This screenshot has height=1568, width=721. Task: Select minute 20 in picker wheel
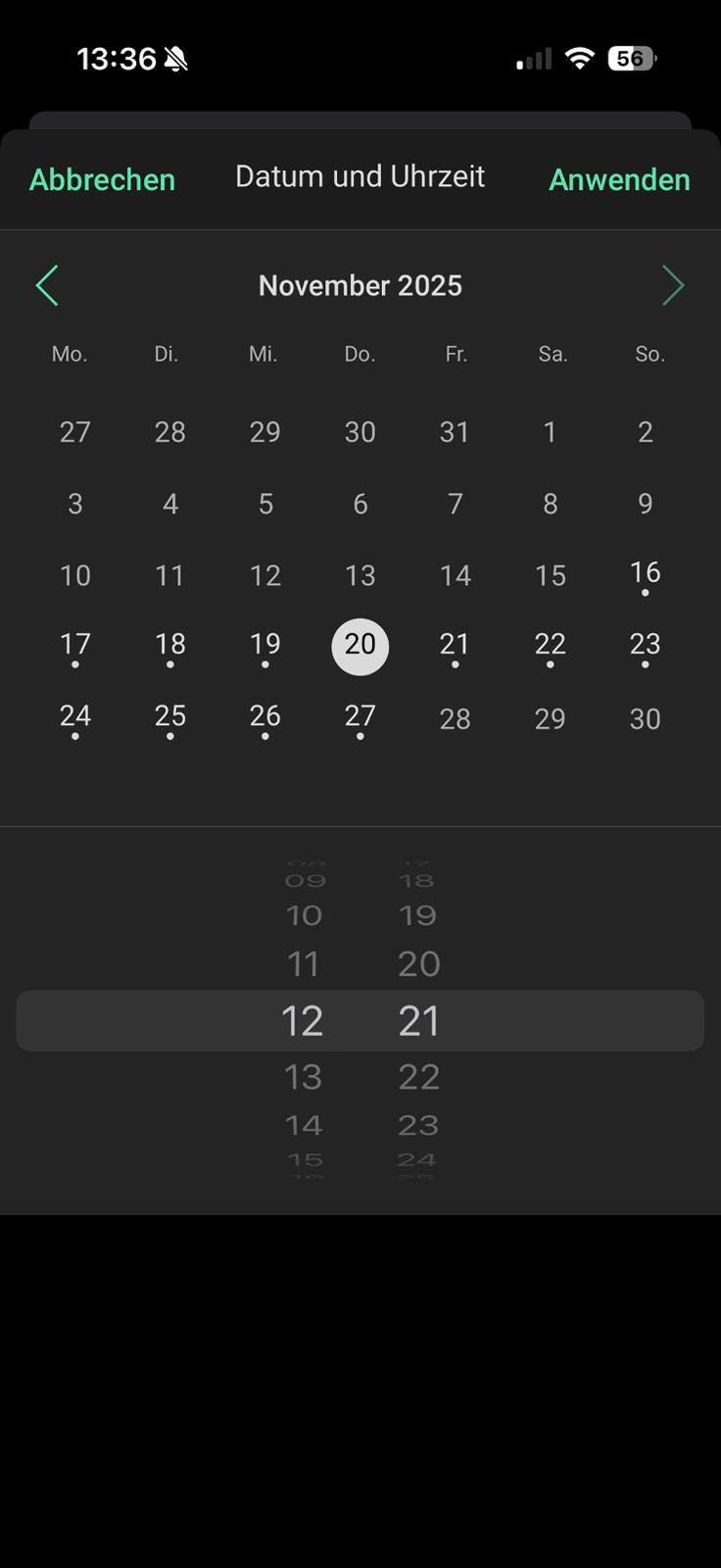click(419, 964)
